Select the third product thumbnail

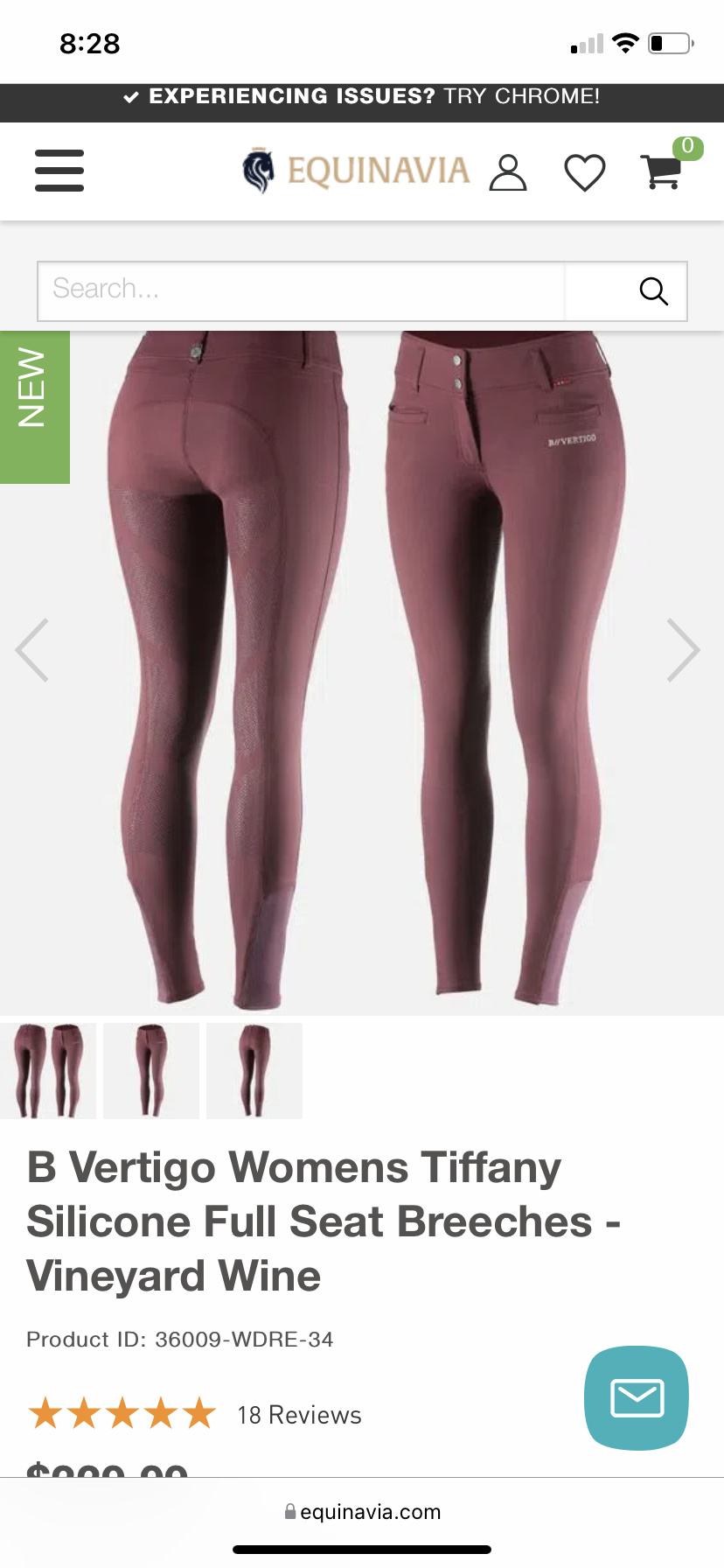click(254, 1071)
